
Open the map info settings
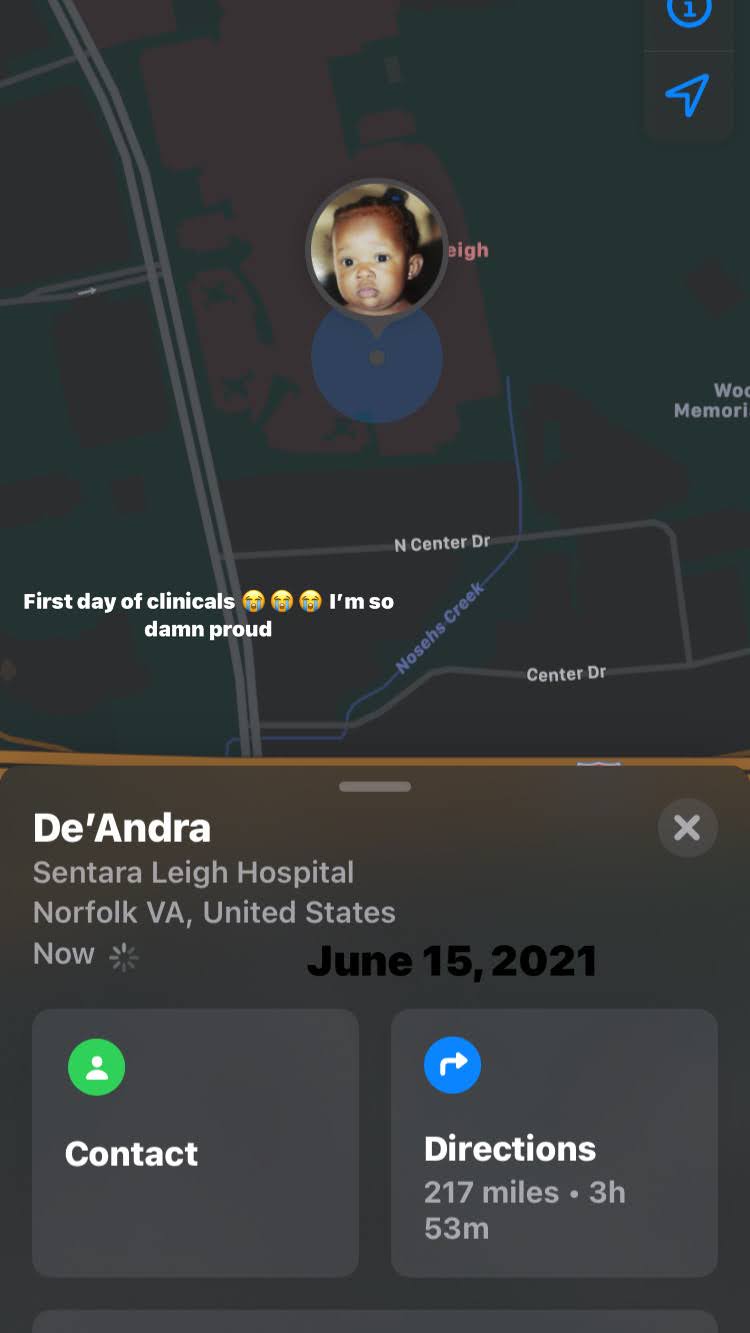click(688, 12)
